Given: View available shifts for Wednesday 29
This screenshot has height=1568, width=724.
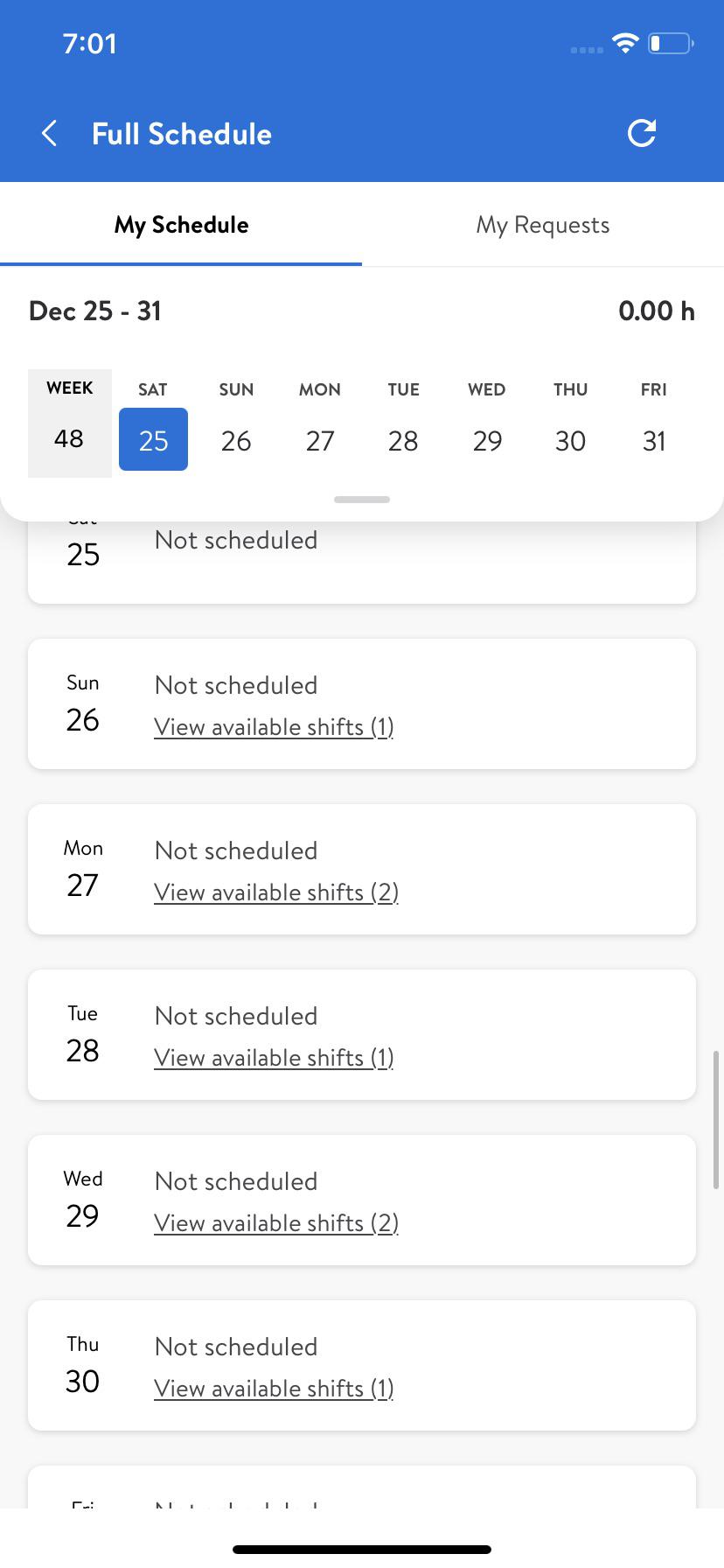Looking at the screenshot, I should coord(275,1222).
